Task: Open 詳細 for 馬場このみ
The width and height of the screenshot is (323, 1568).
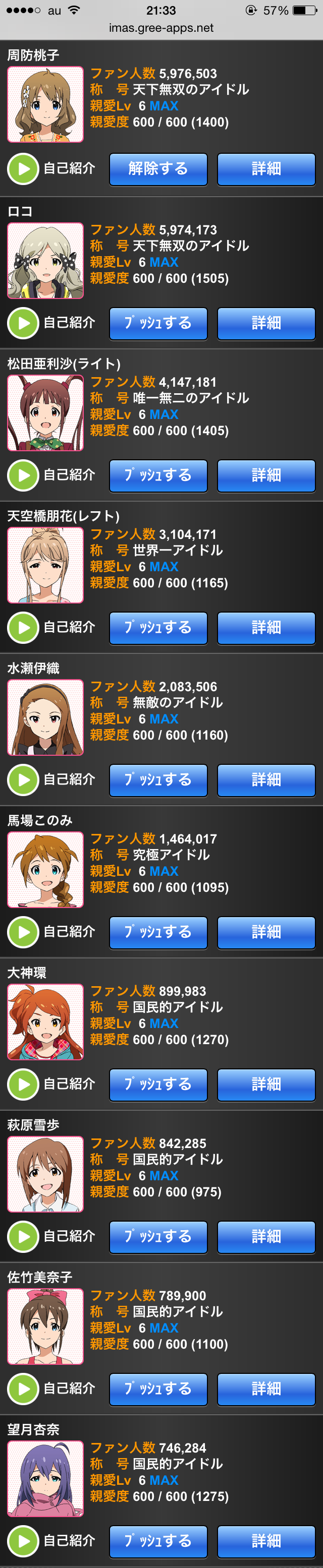Action: [x=265, y=931]
